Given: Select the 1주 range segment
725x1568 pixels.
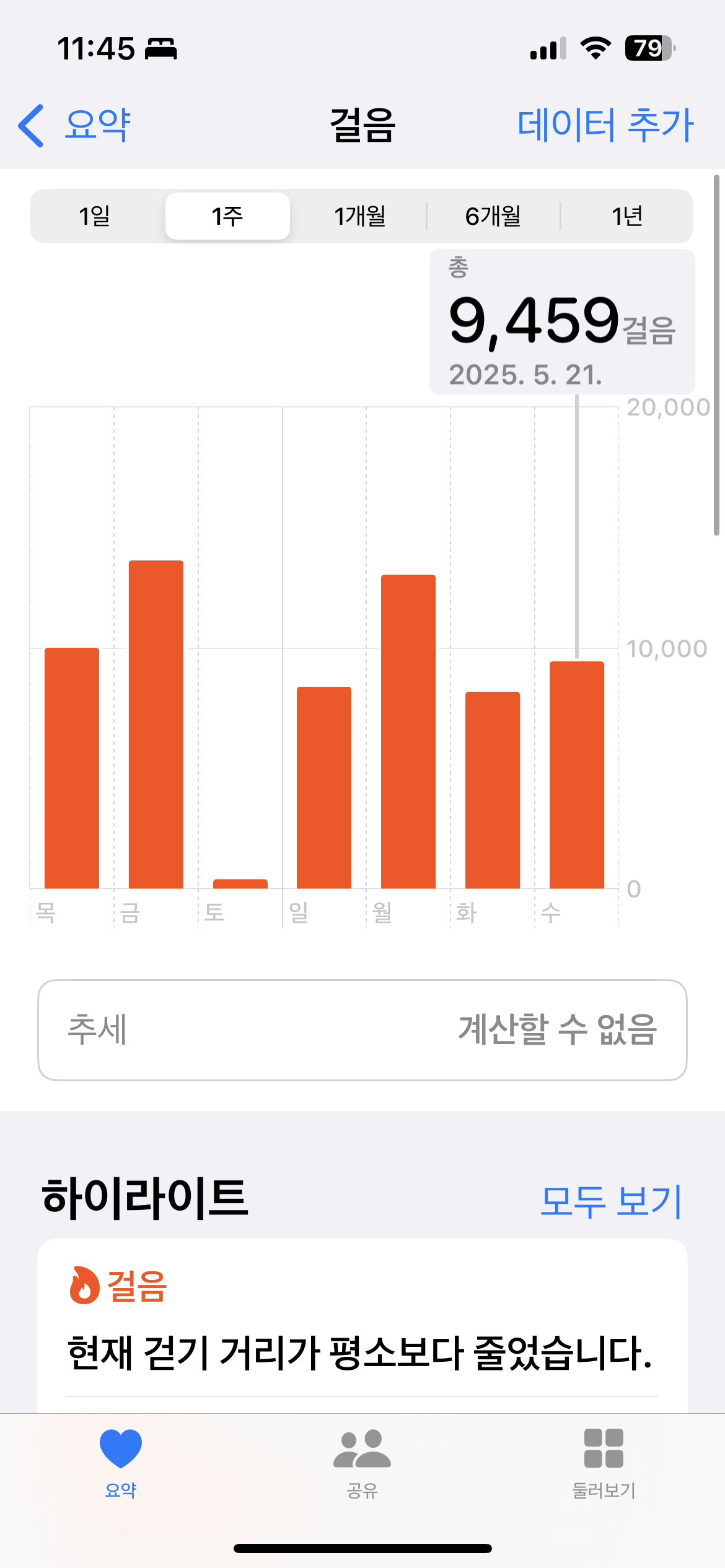Looking at the screenshot, I should (x=227, y=216).
